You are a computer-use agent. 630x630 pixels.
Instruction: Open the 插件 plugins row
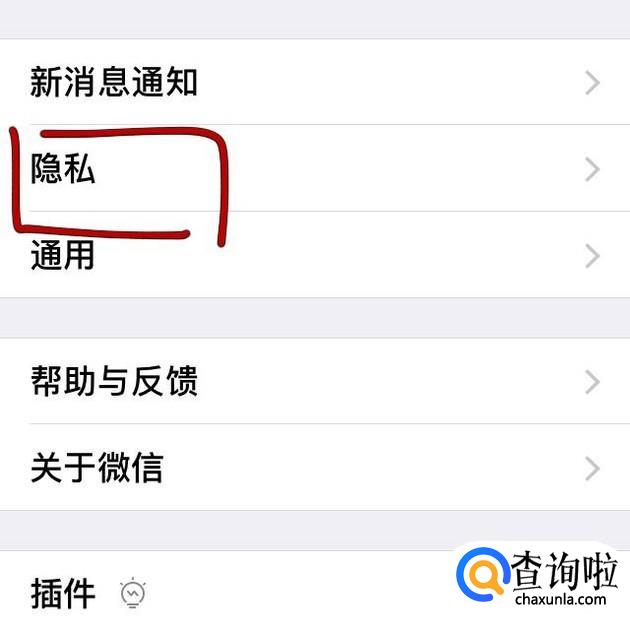64,593
